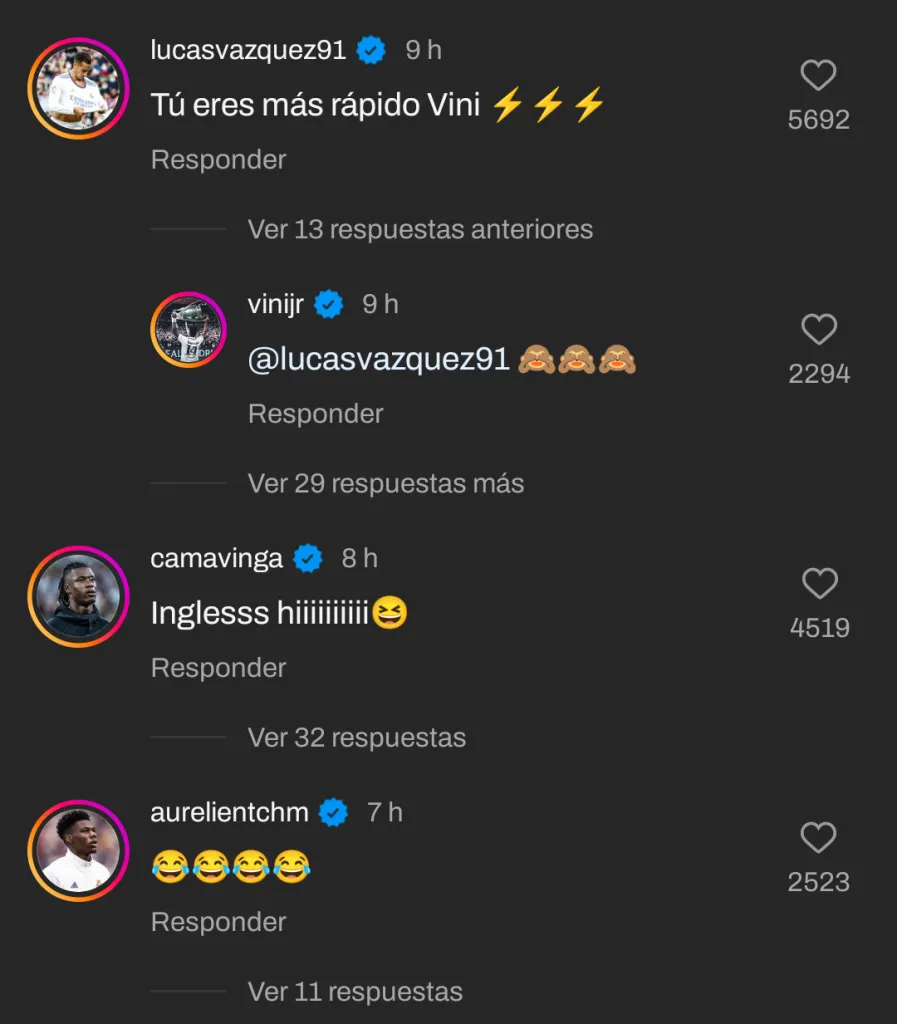Image resolution: width=897 pixels, height=1024 pixels.
Task: Open lucasvazquez91's profile picture
Action: 78,88
